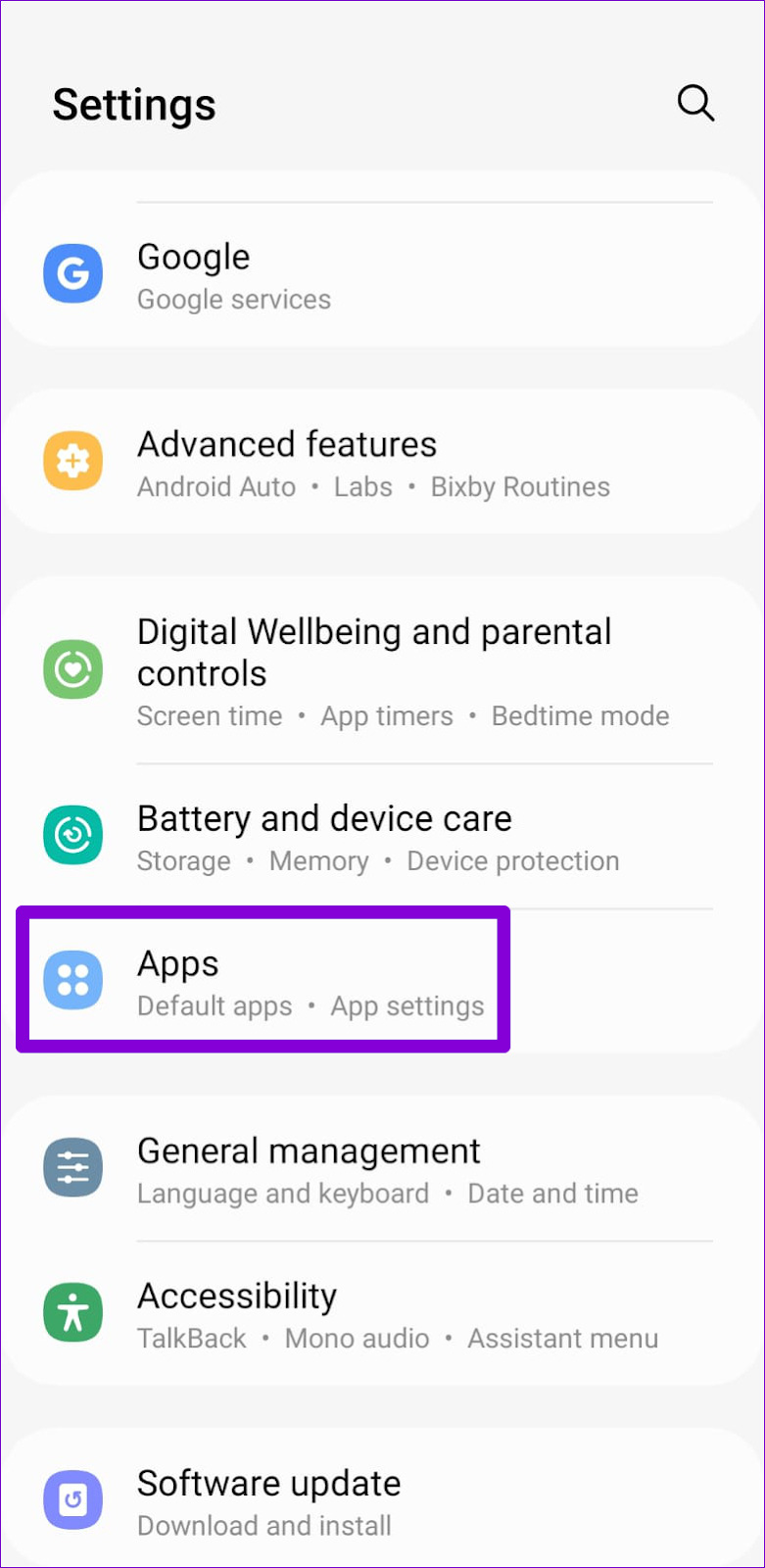765x1568 pixels.
Task: Open Digital Wellbeing and parental controls
Action: pos(382,671)
